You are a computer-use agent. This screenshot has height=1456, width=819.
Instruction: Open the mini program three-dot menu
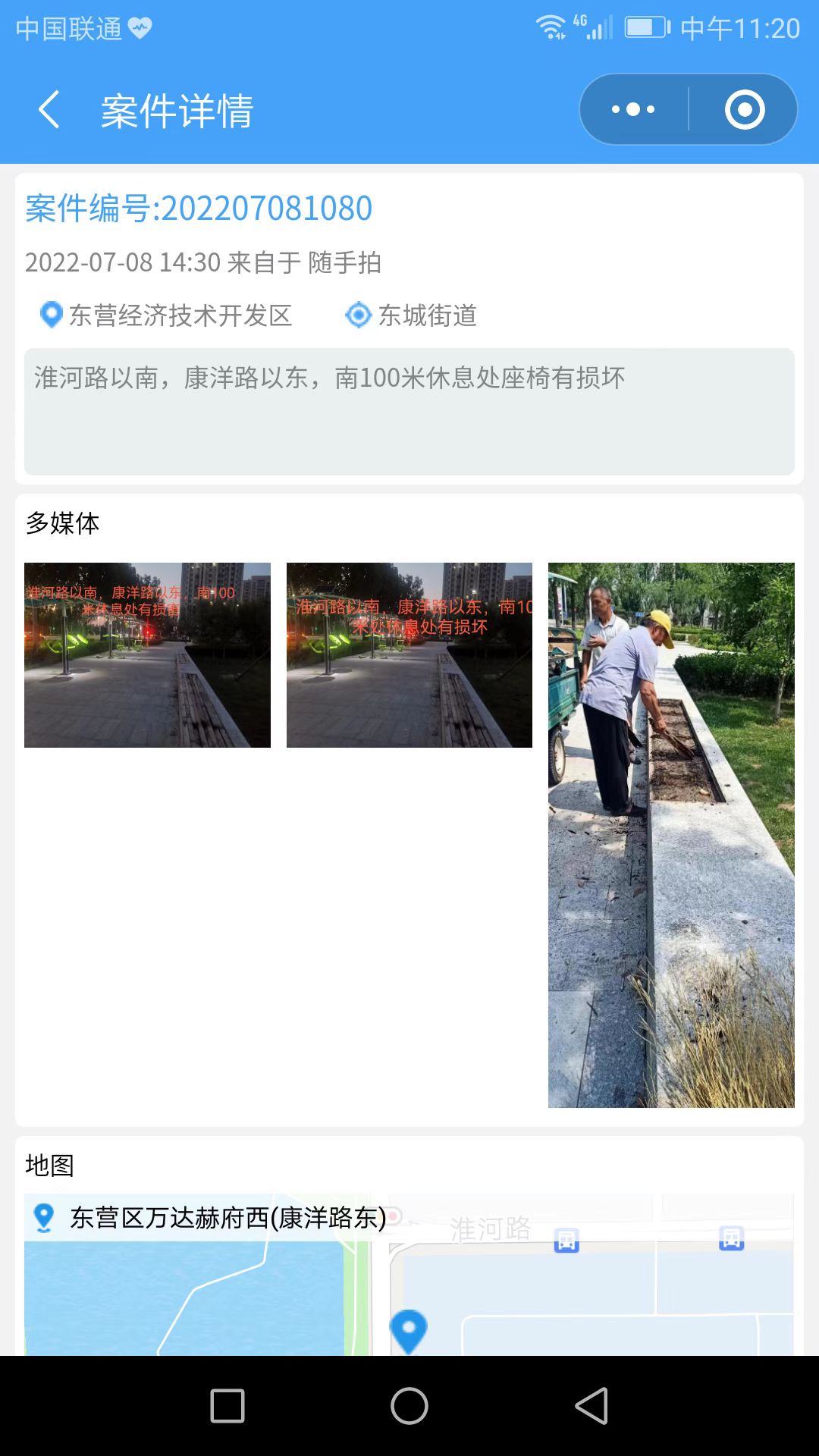point(633,110)
